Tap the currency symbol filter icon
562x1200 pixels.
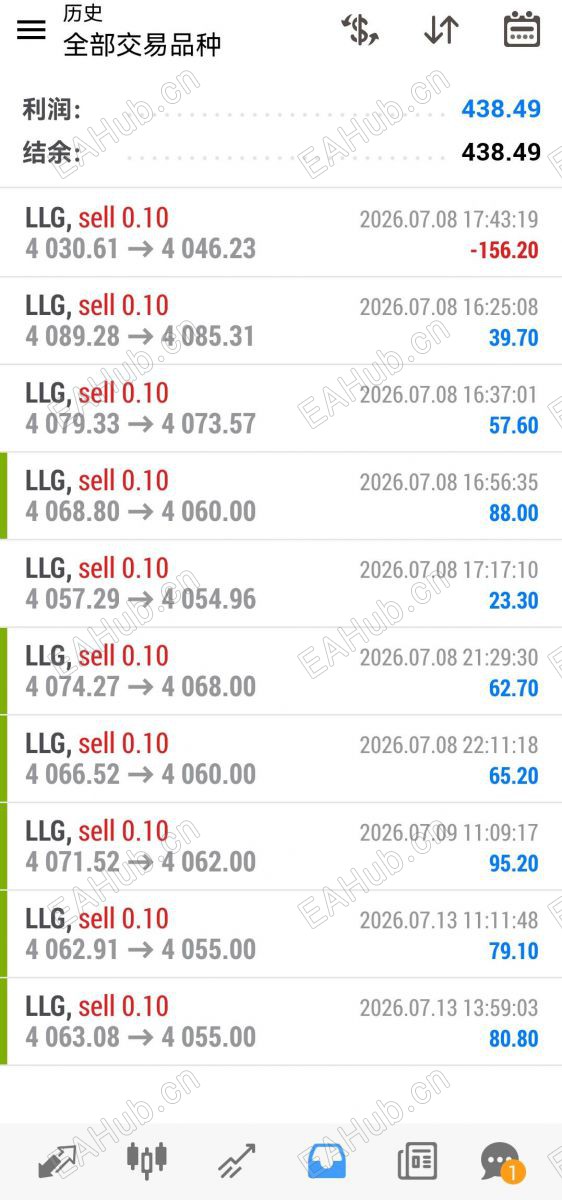(360, 30)
